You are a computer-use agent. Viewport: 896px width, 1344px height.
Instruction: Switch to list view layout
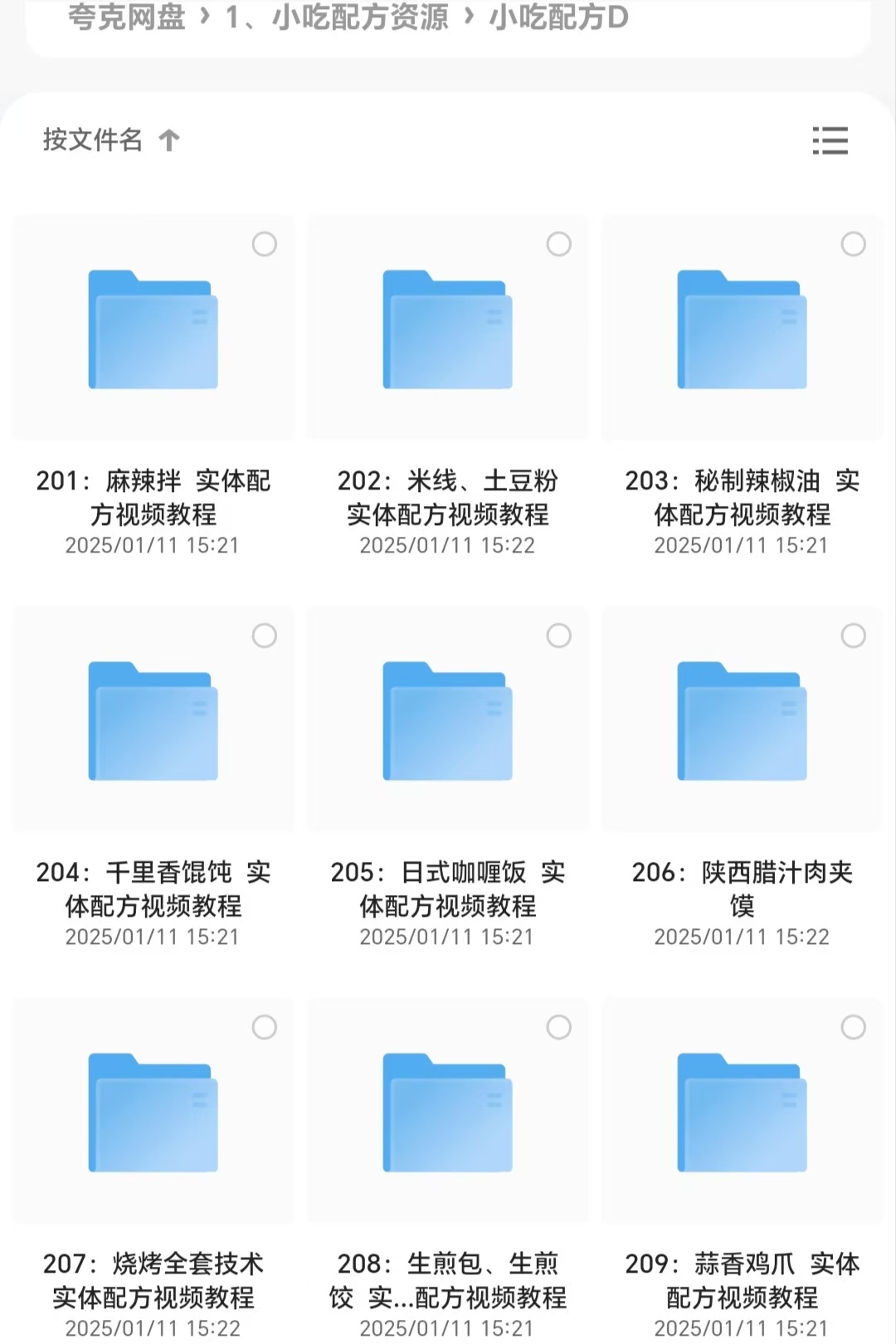tap(830, 141)
